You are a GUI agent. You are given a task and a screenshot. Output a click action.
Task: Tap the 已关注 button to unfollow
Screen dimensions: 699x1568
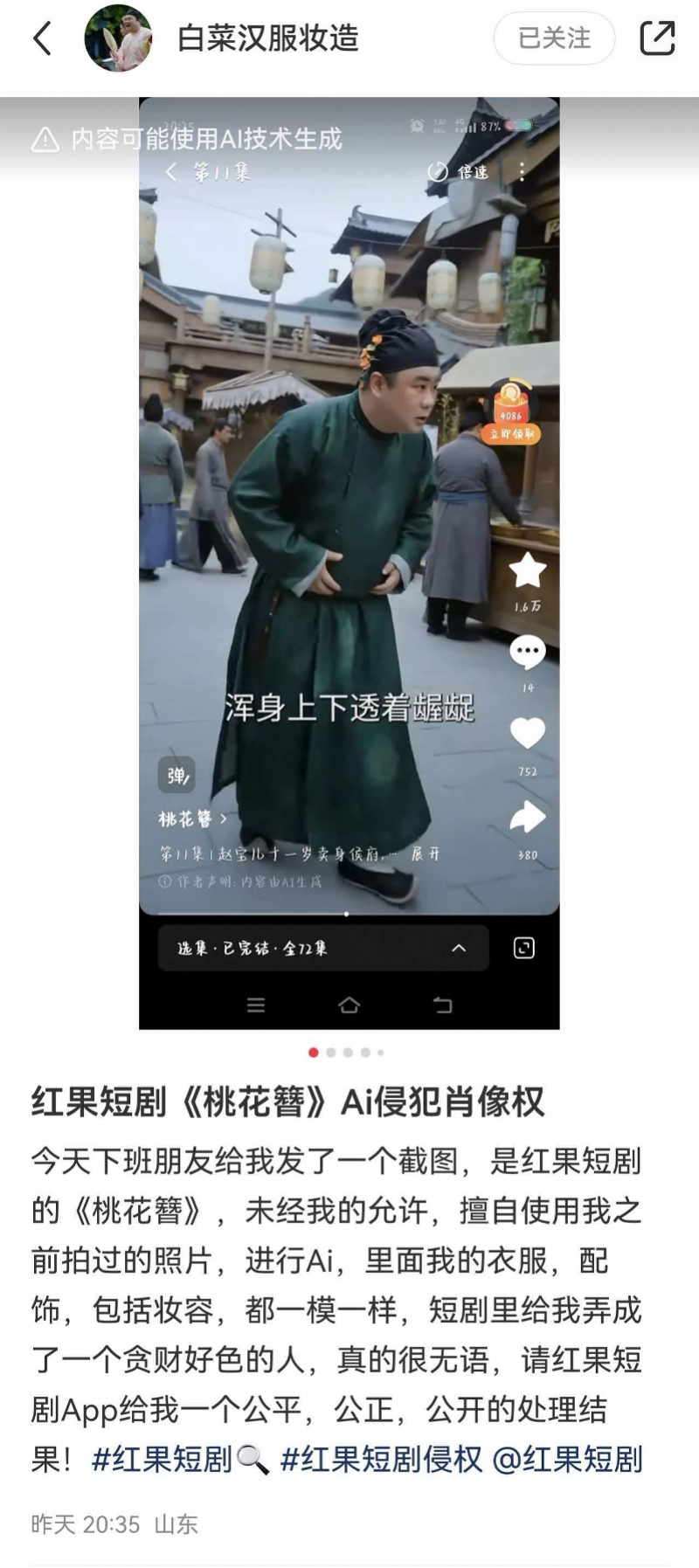pos(554,39)
